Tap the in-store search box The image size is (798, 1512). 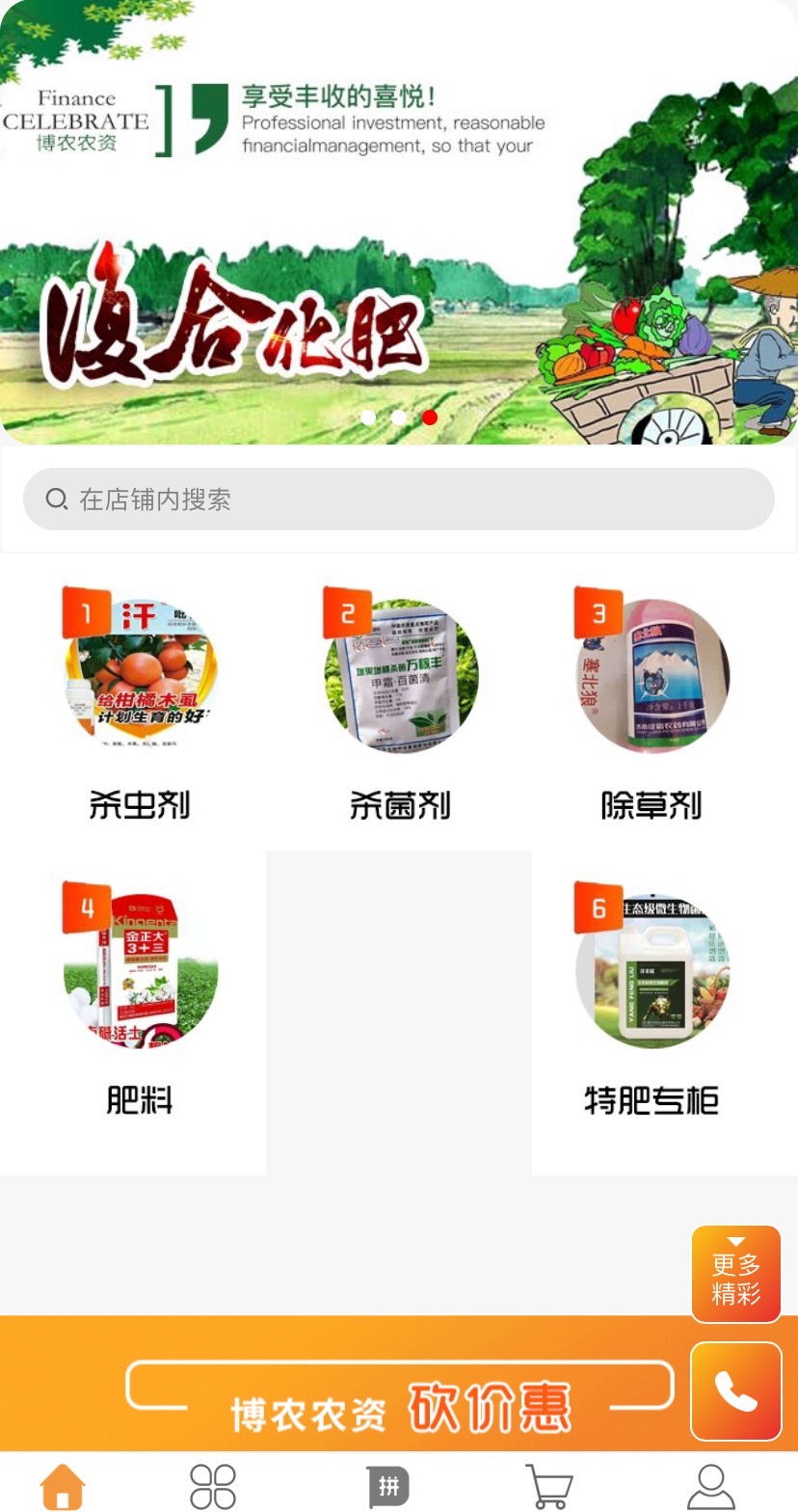[398, 499]
